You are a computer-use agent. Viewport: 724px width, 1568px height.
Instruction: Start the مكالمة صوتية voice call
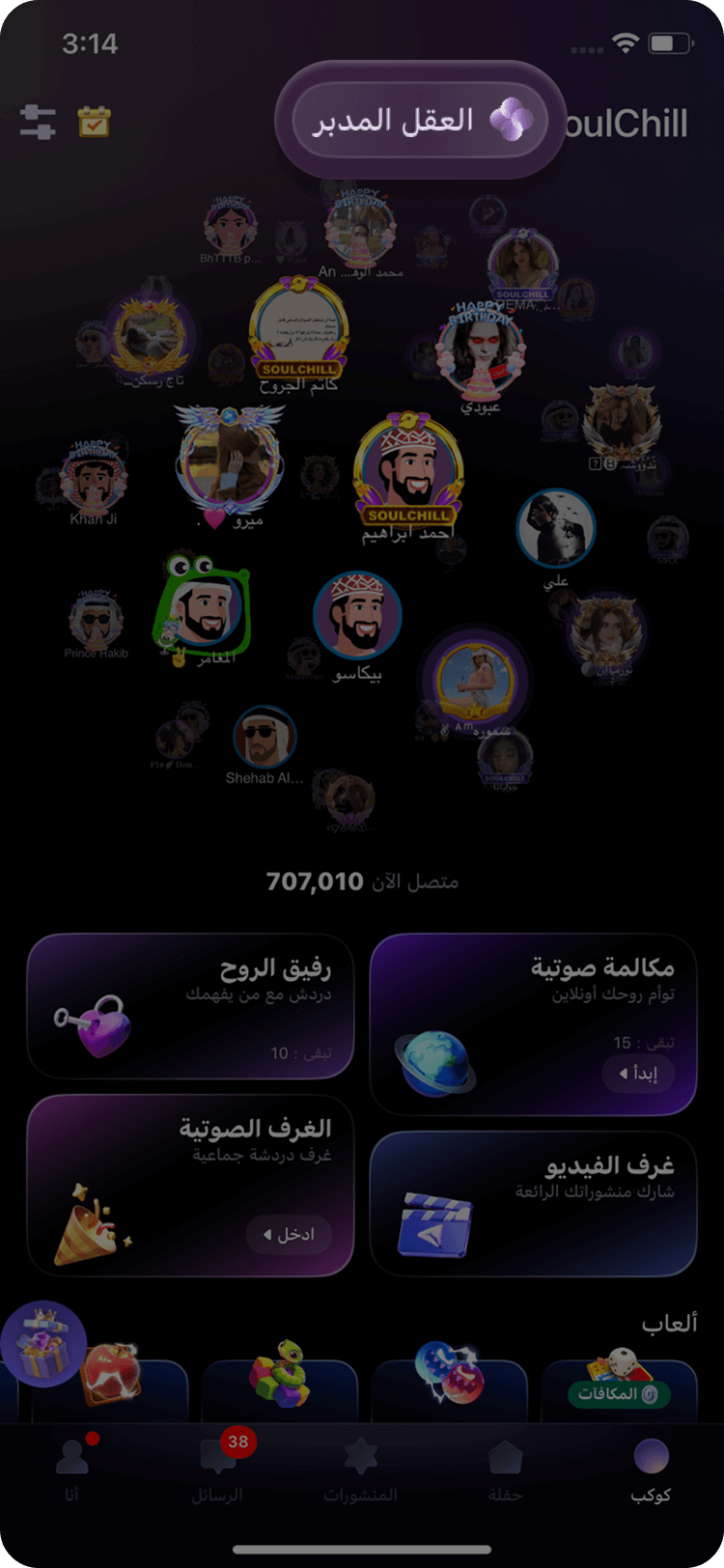(x=637, y=1074)
